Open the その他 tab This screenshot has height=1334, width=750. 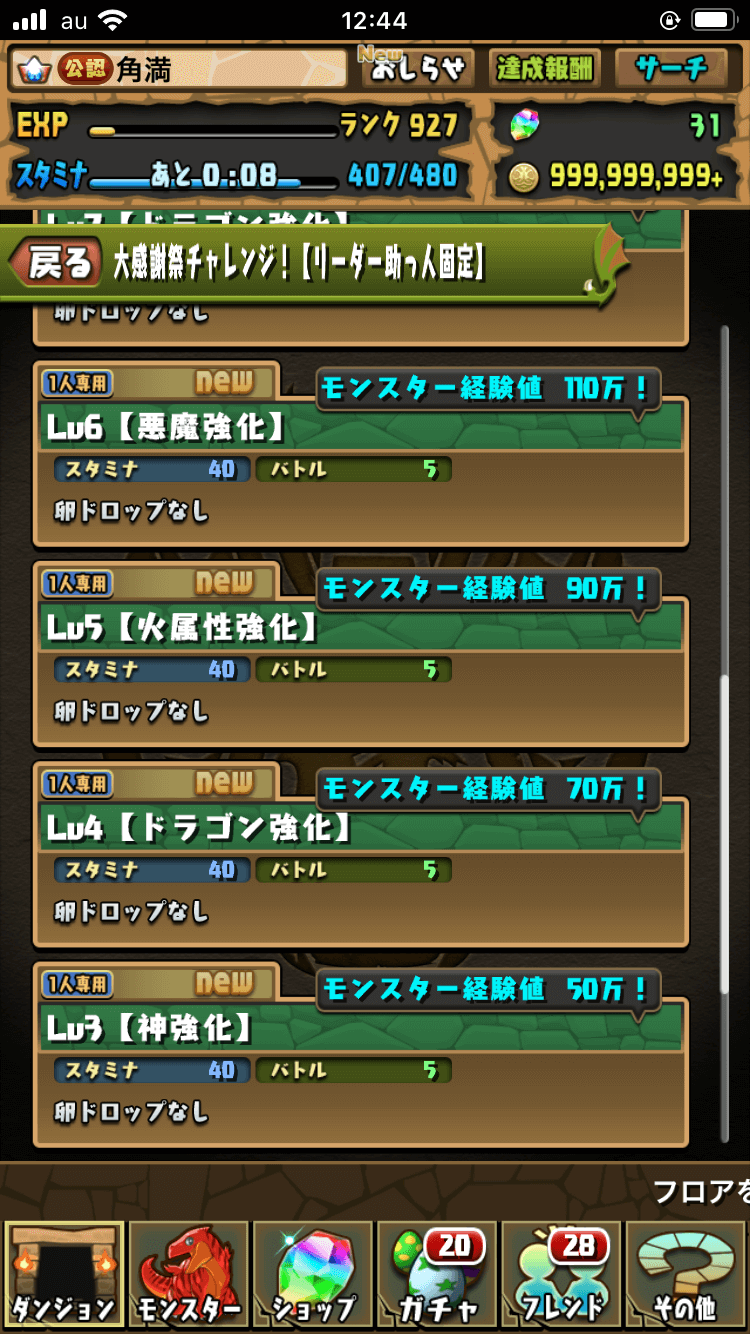pos(686,1274)
